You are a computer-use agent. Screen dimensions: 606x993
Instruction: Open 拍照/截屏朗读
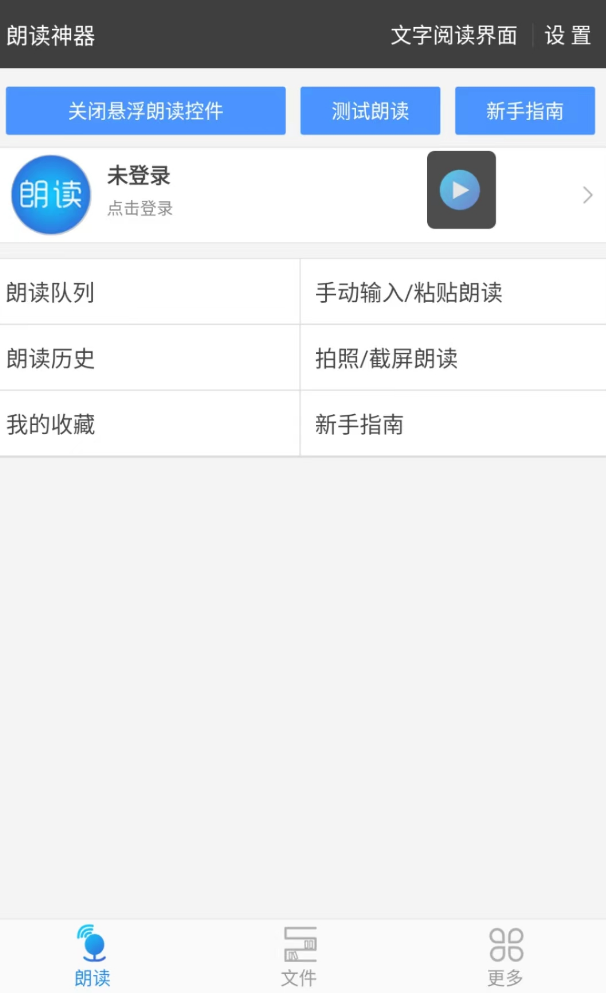point(453,358)
